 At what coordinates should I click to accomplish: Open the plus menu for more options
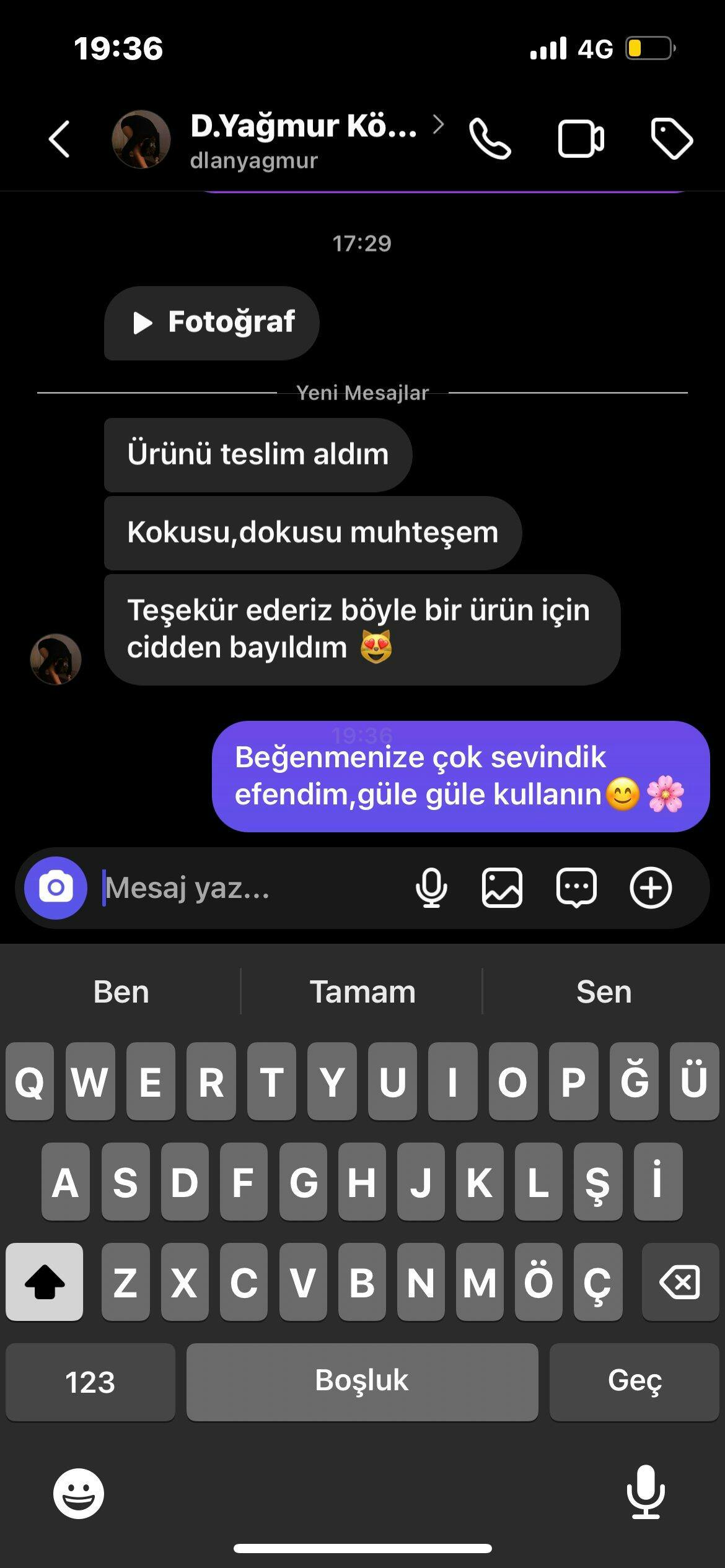coord(651,888)
